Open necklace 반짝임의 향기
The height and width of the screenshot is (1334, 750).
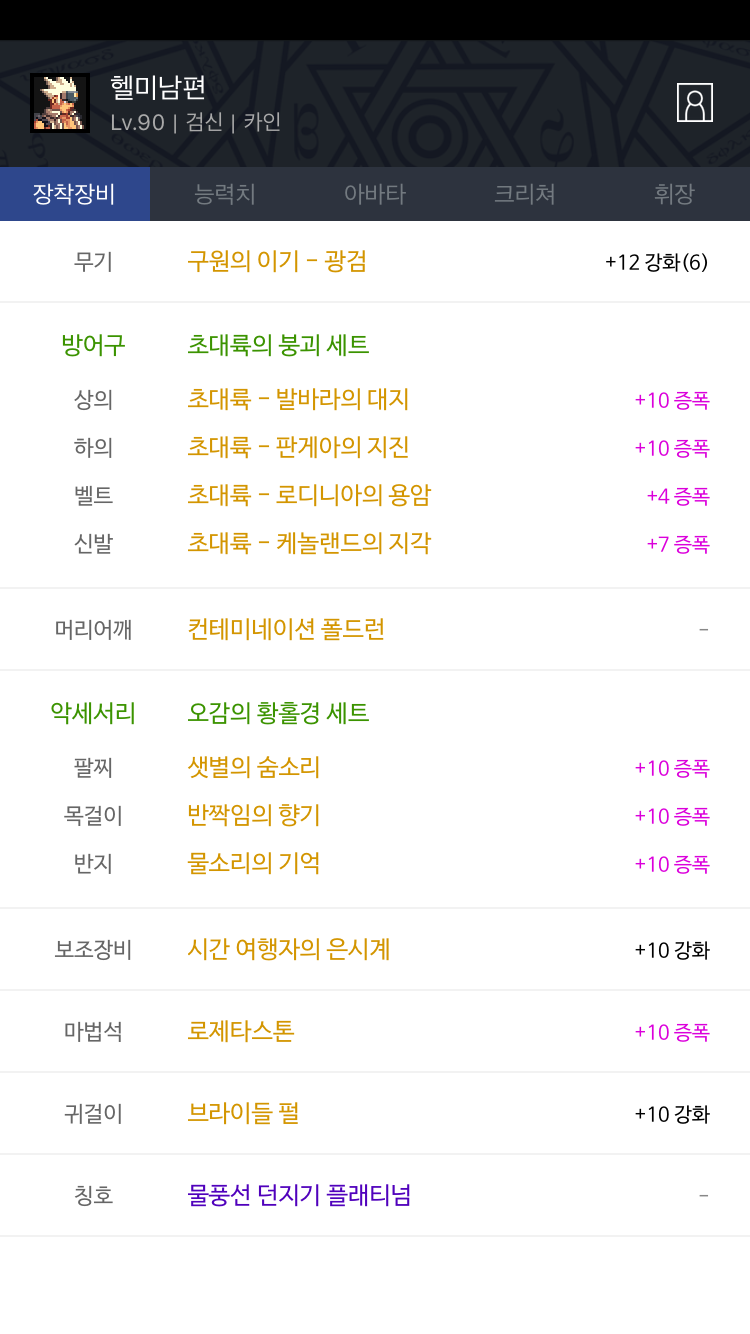pyautogui.click(x=254, y=815)
